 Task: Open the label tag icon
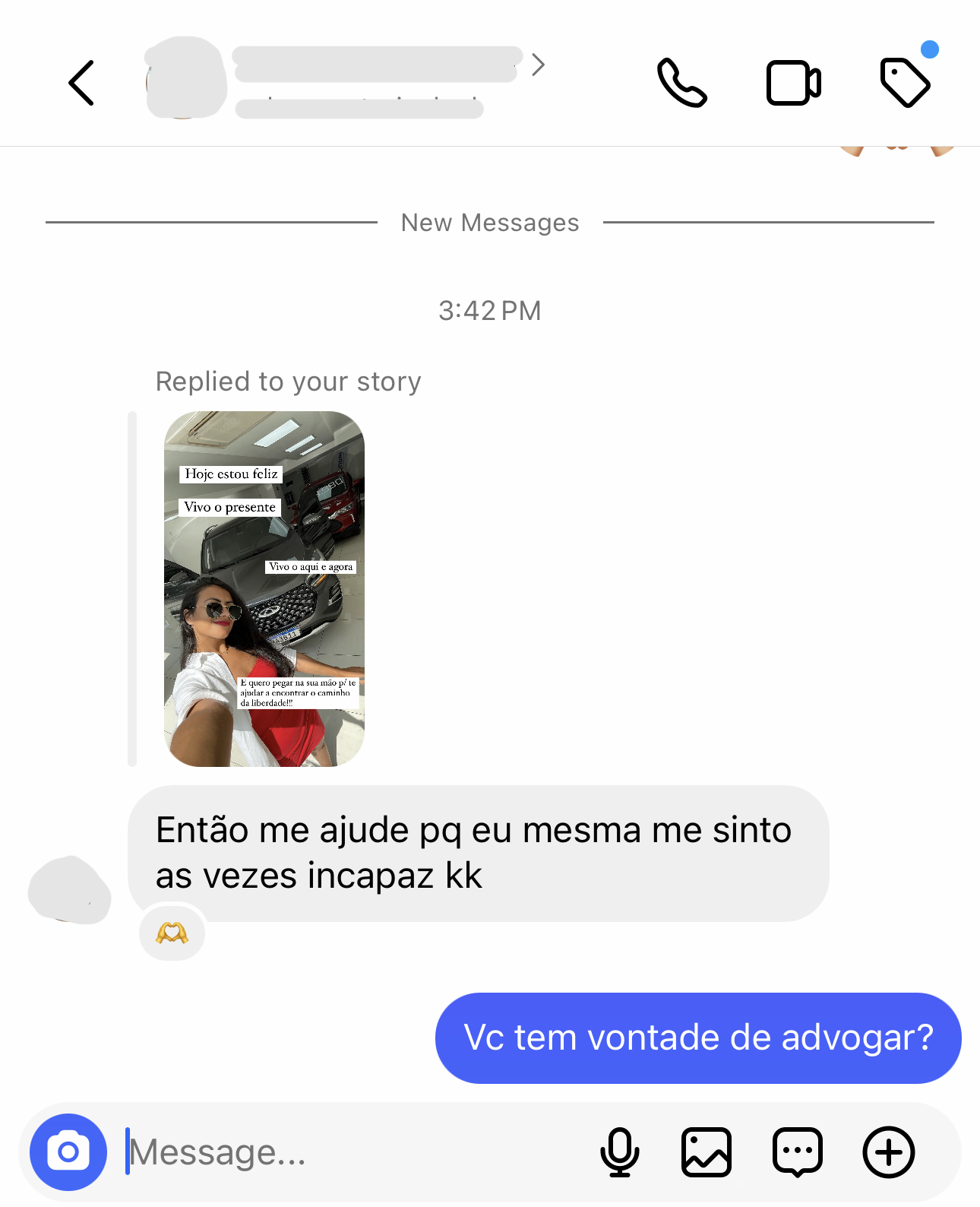(x=905, y=82)
